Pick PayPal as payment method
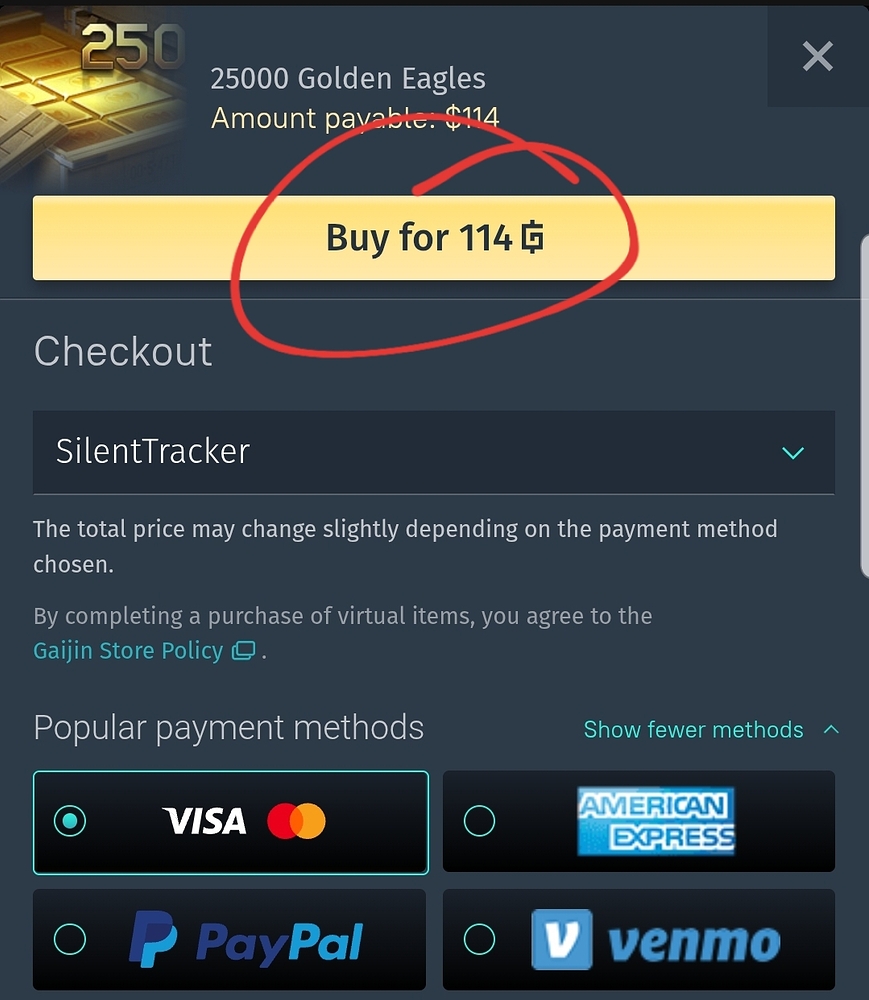Viewport: 869px width, 1000px height. 230,940
